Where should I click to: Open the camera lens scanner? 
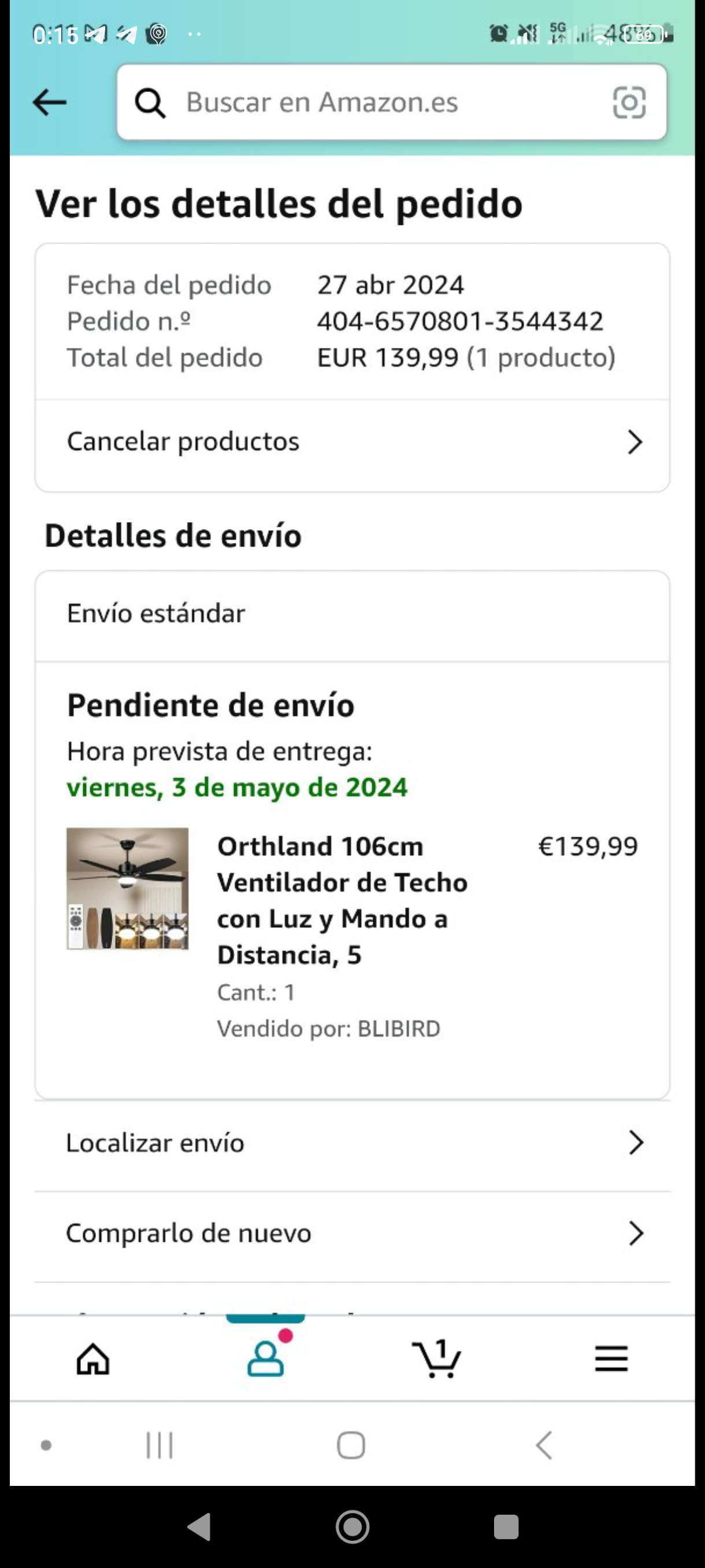(x=628, y=102)
